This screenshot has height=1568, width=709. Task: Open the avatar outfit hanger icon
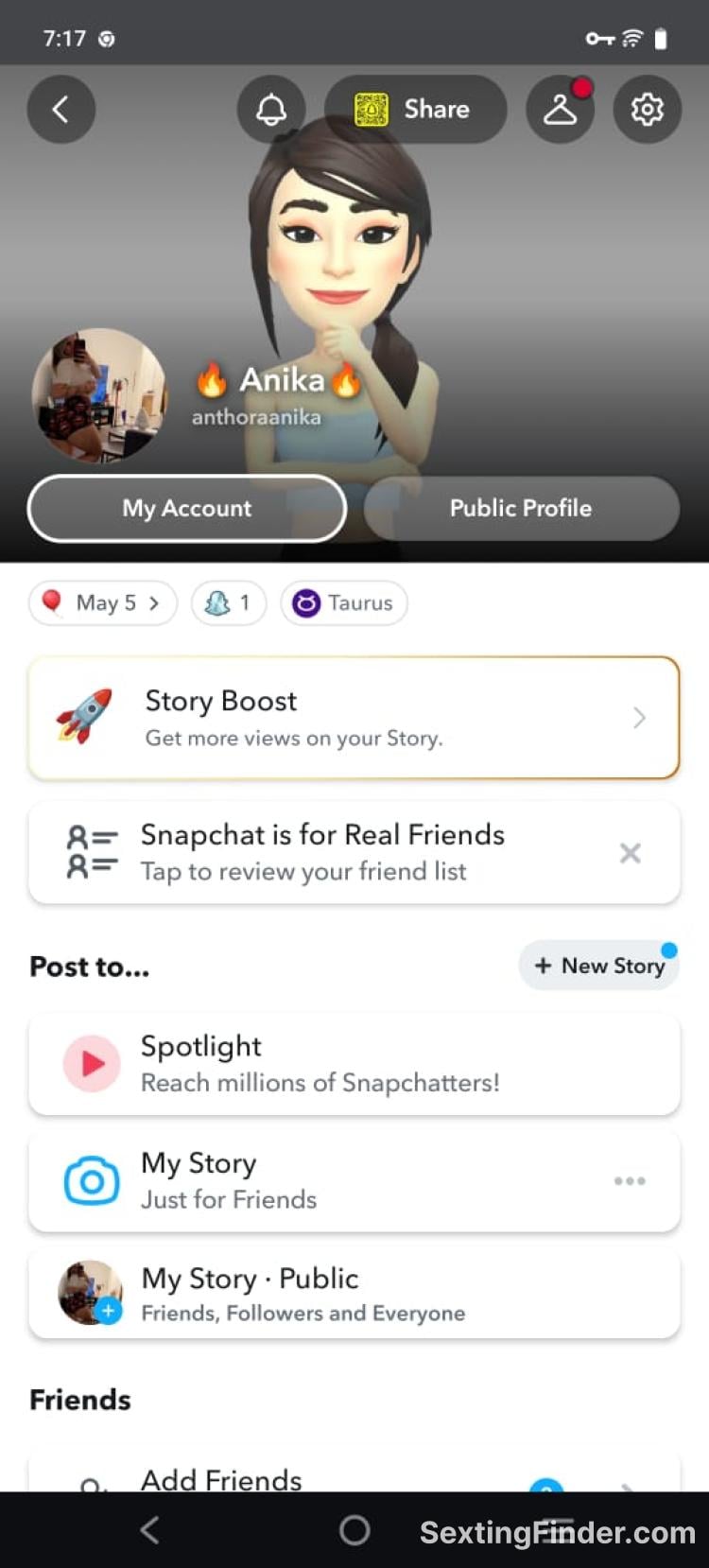[x=560, y=110]
